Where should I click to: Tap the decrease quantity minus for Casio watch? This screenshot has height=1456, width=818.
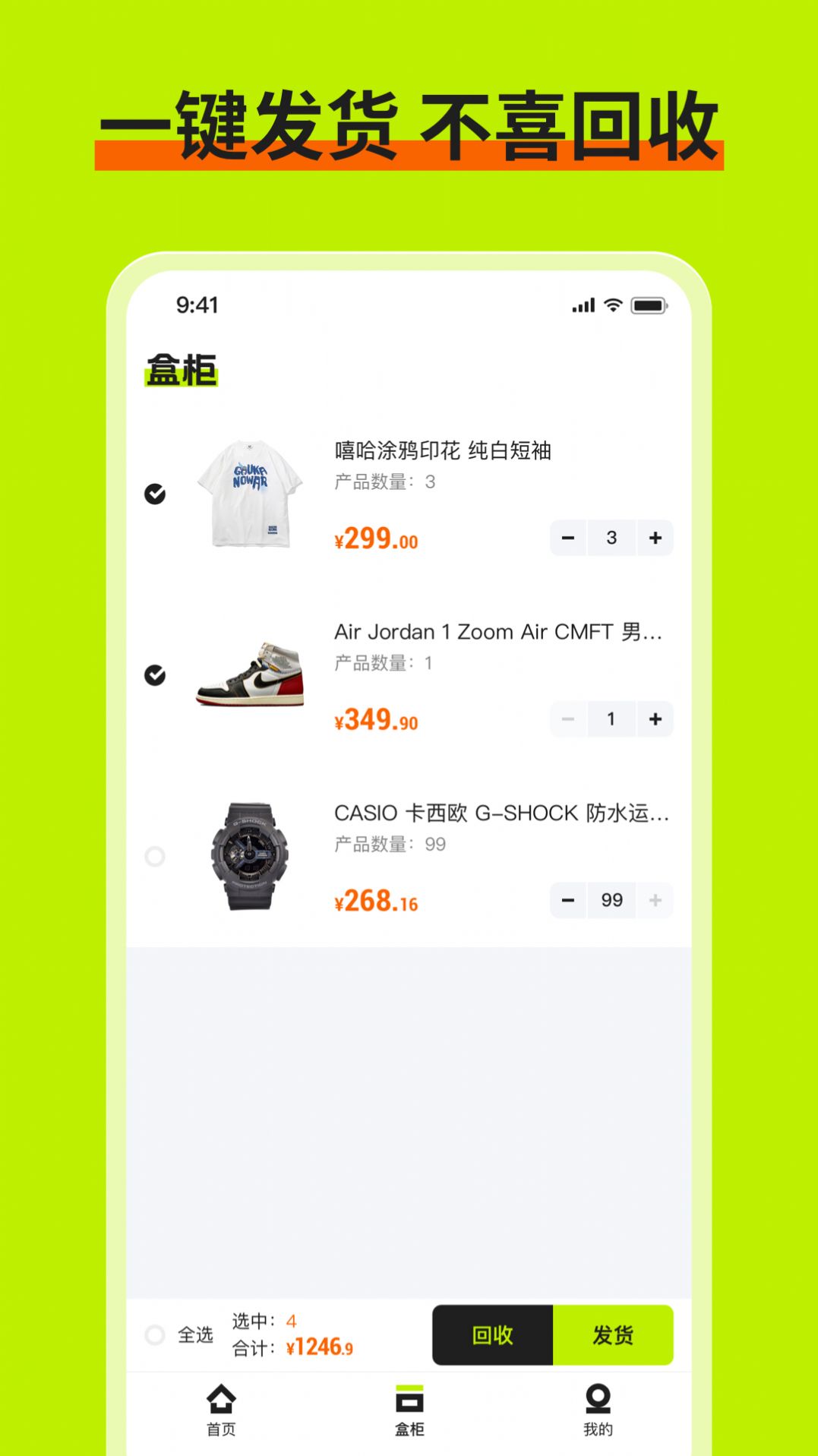click(x=568, y=900)
